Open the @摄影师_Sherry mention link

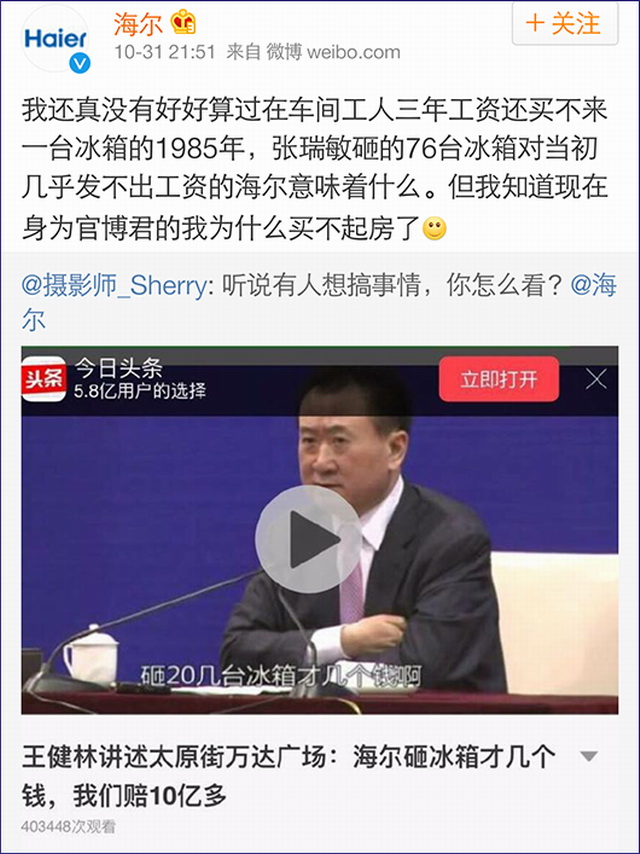coord(114,286)
